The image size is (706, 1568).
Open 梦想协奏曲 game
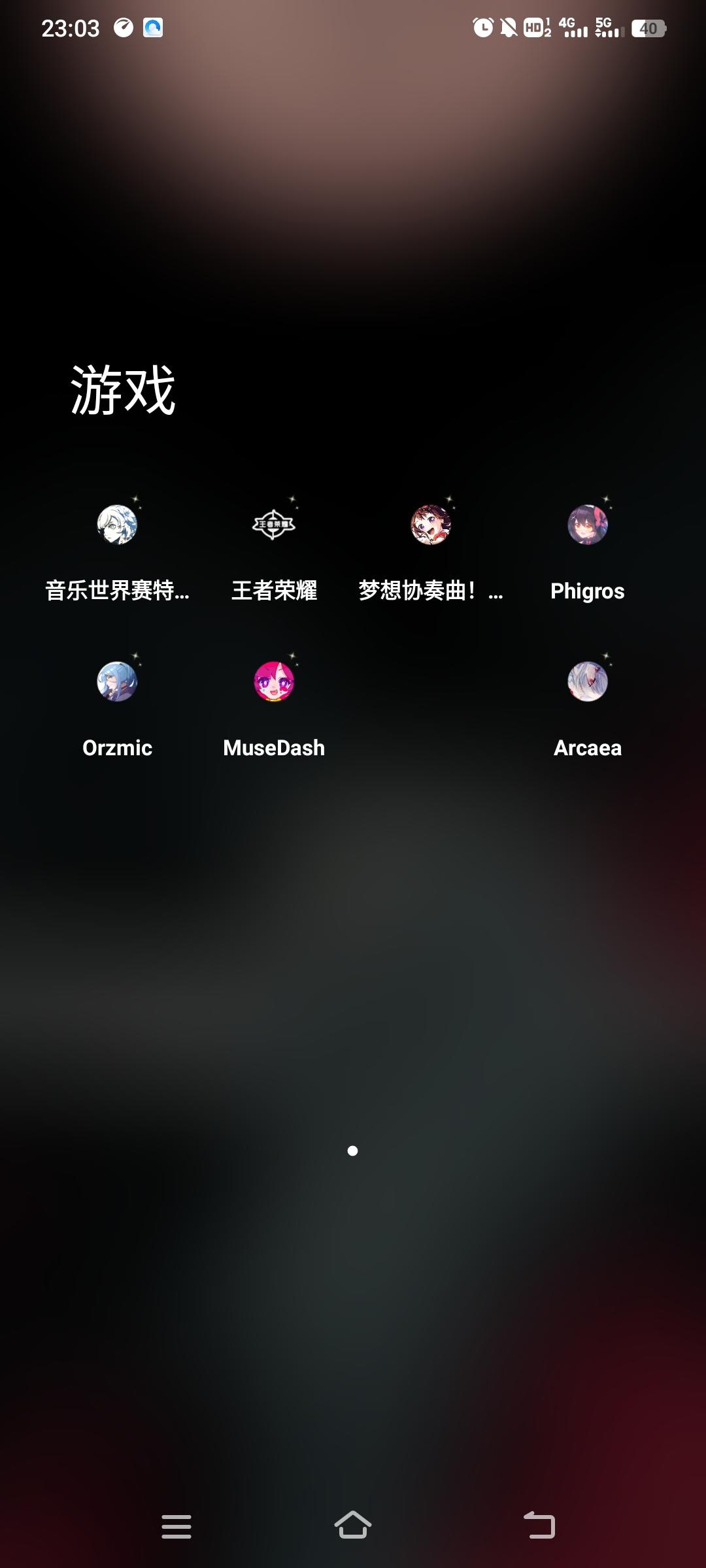[430, 524]
